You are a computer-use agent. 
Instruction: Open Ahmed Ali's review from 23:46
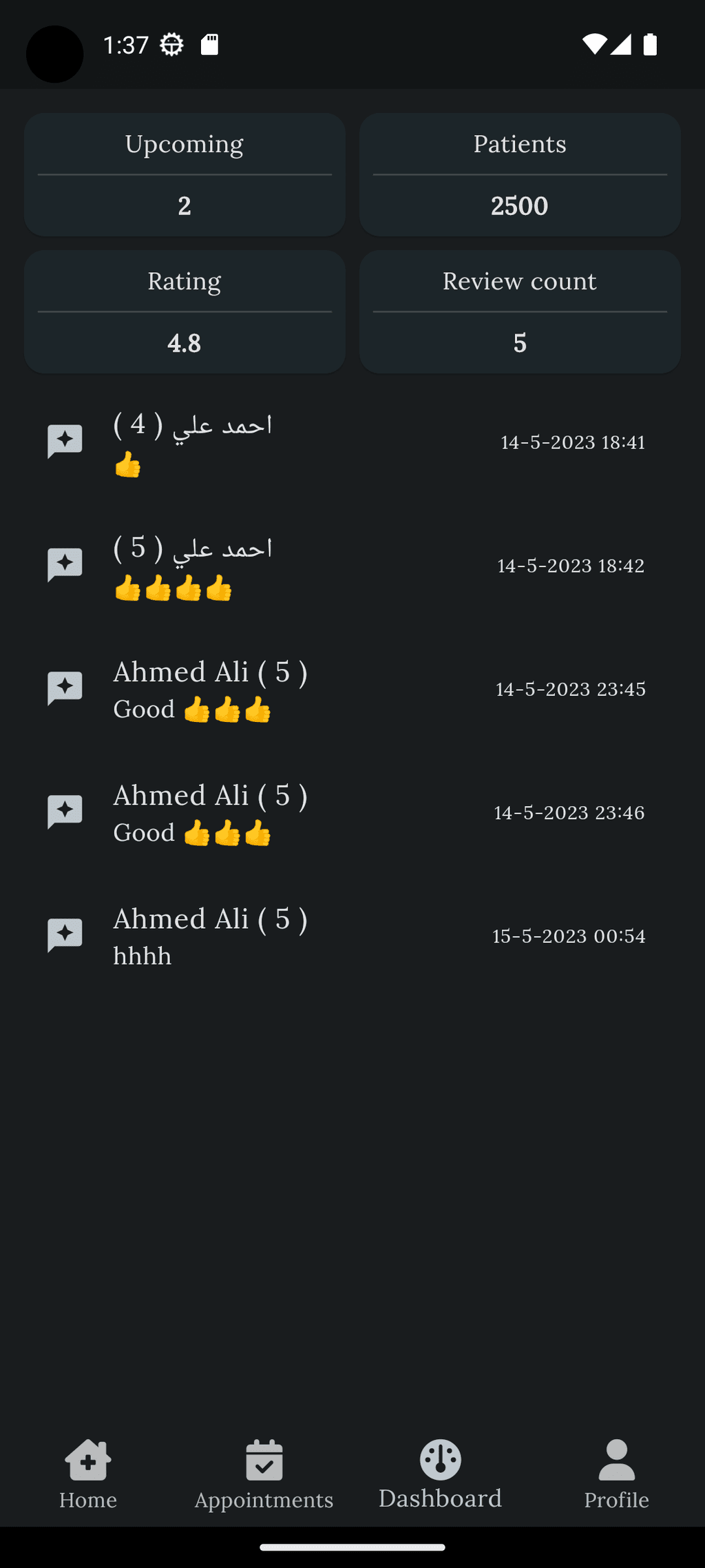coord(352,812)
